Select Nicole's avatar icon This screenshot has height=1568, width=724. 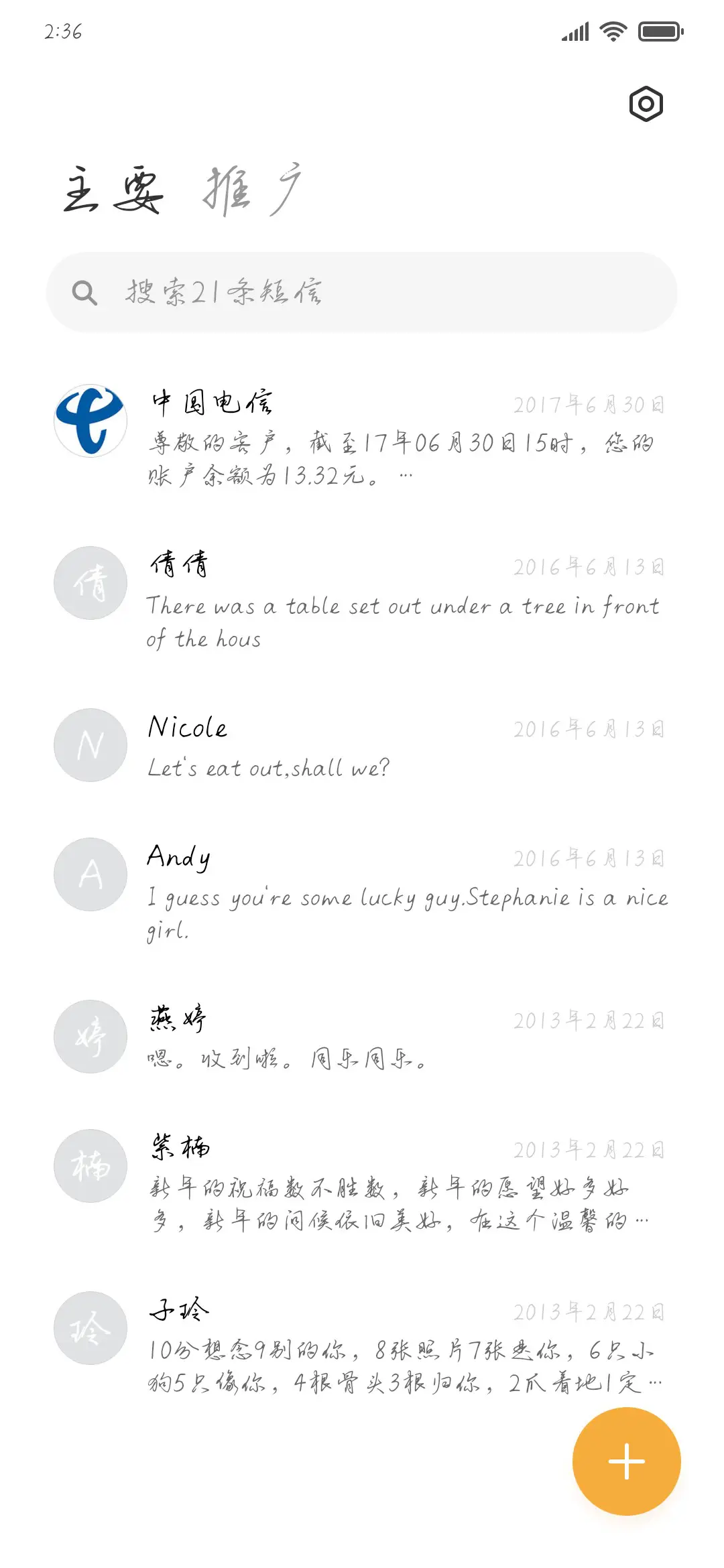[x=90, y=744]
